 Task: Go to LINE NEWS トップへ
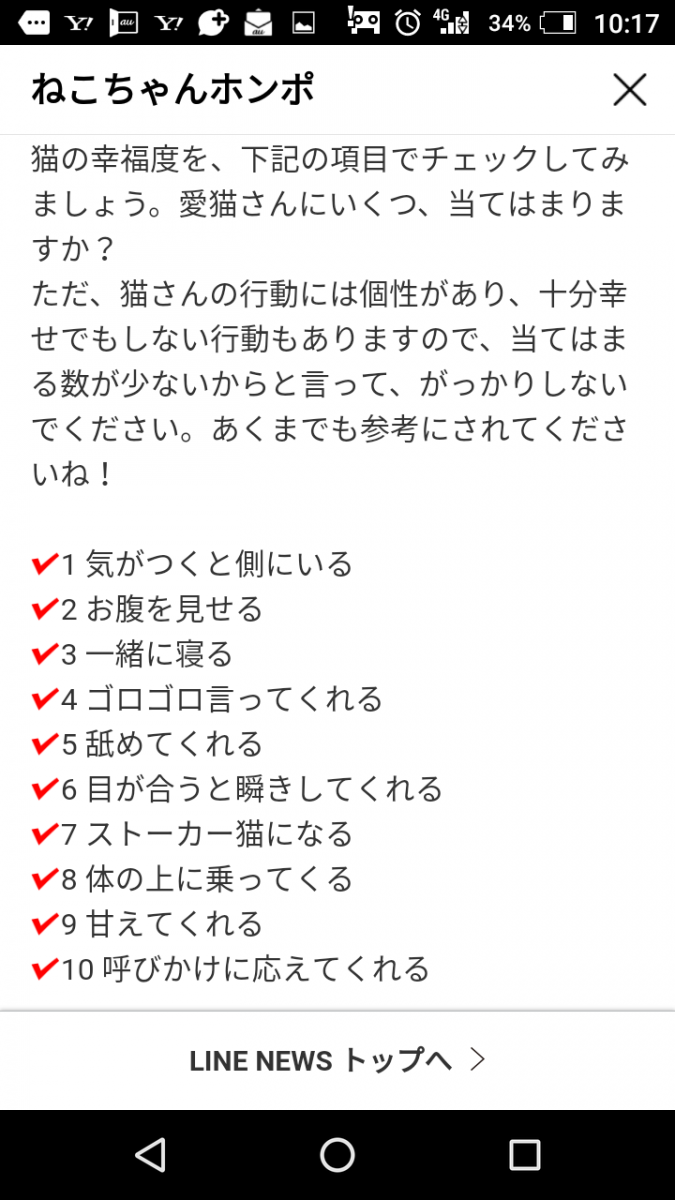337,1060
